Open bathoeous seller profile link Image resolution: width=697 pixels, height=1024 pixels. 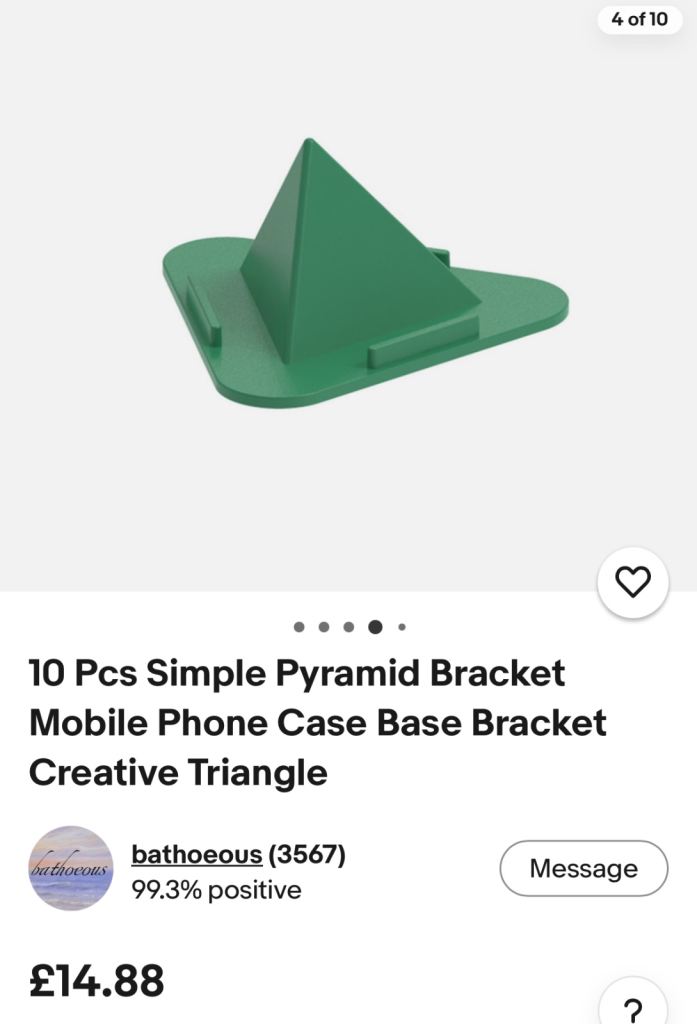tap(197, 855)
